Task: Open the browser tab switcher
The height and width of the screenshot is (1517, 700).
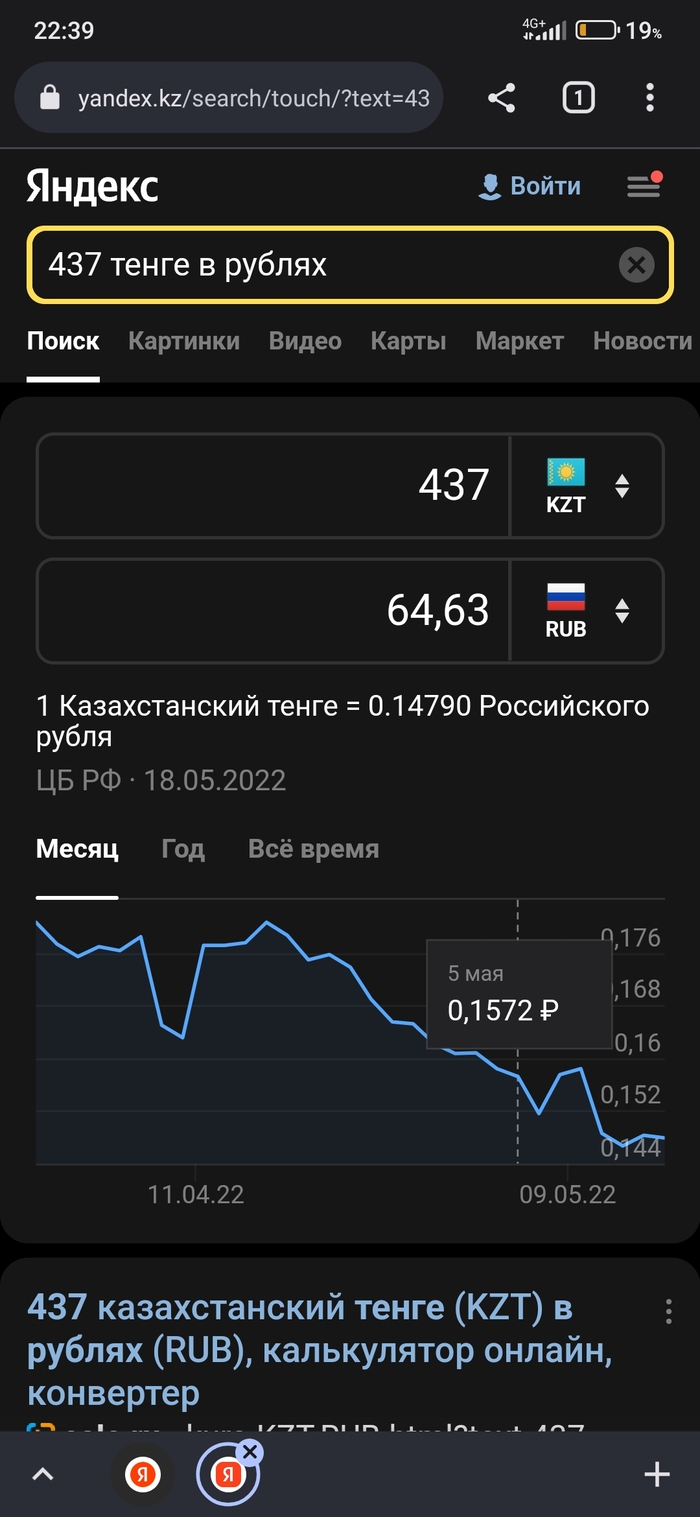Action: point(578,98)
